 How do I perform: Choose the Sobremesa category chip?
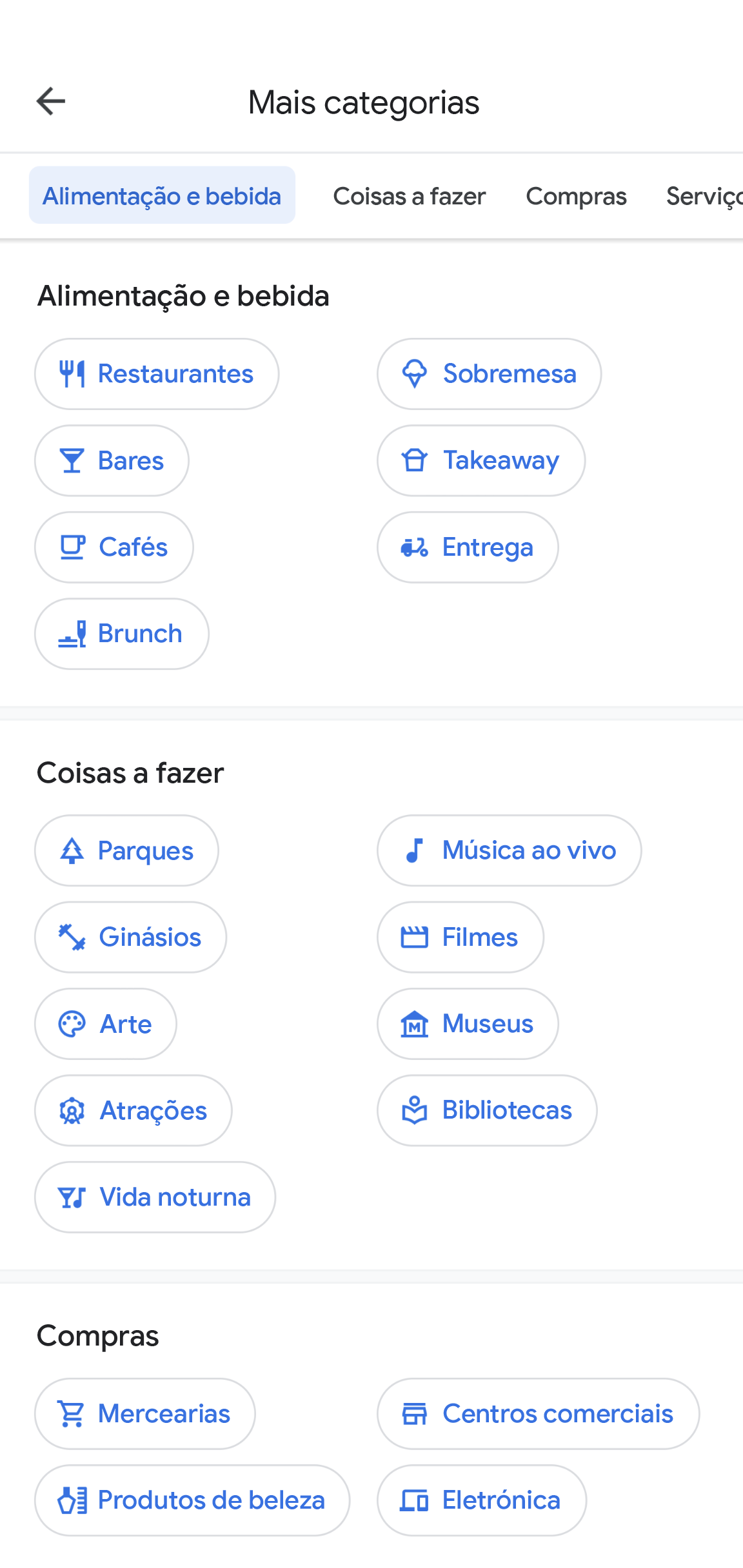pos(489,374)
